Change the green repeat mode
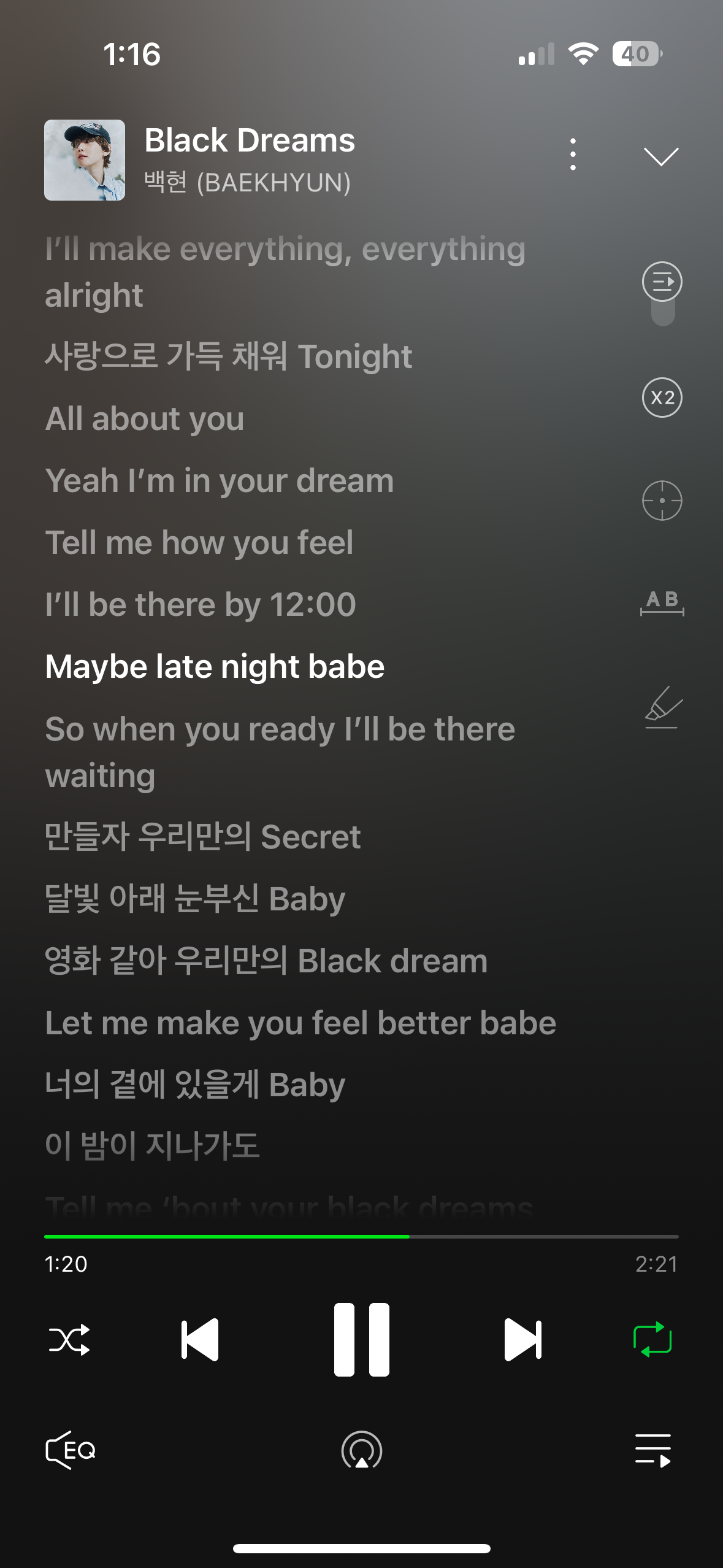 click(x=652, y=1339)
